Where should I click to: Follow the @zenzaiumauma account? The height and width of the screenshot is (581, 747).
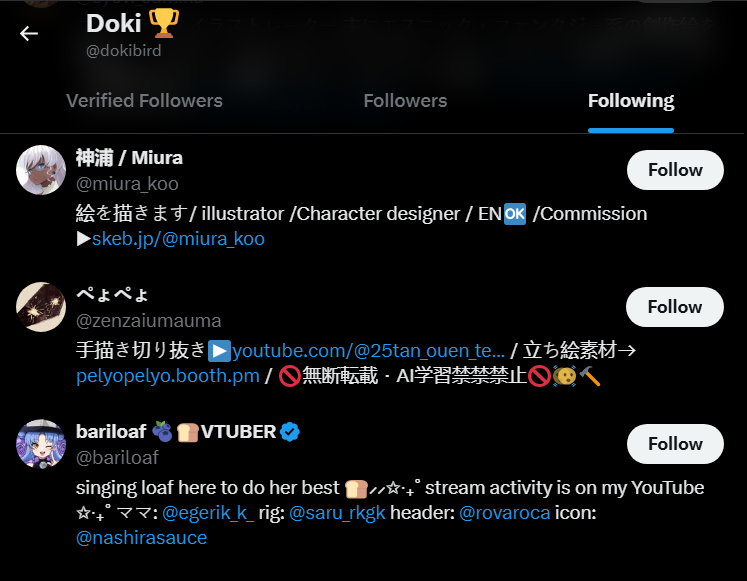675,307
